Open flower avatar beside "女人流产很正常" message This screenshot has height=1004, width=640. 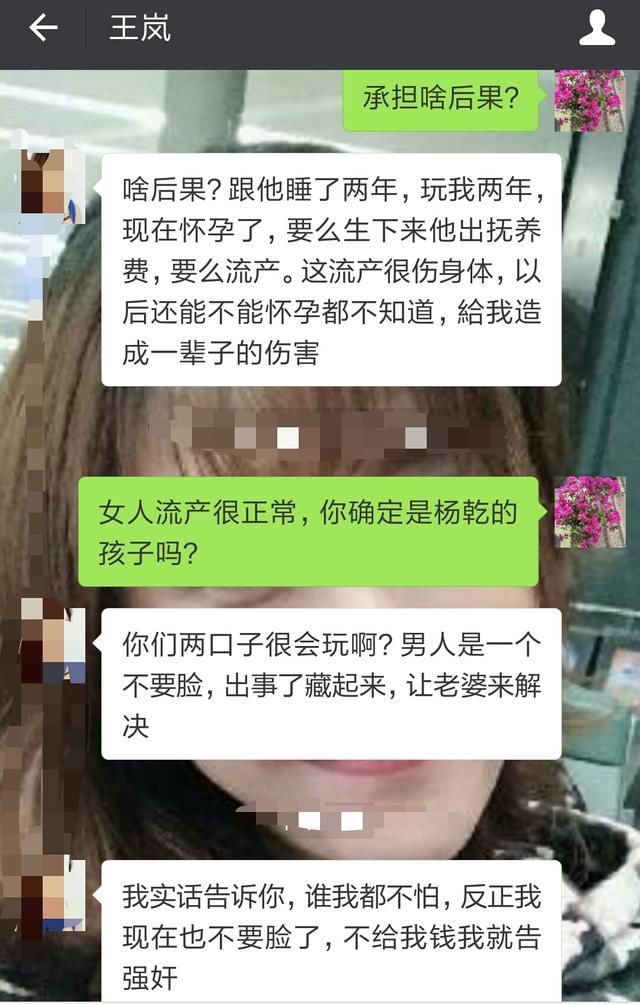[x=589, y=511]
